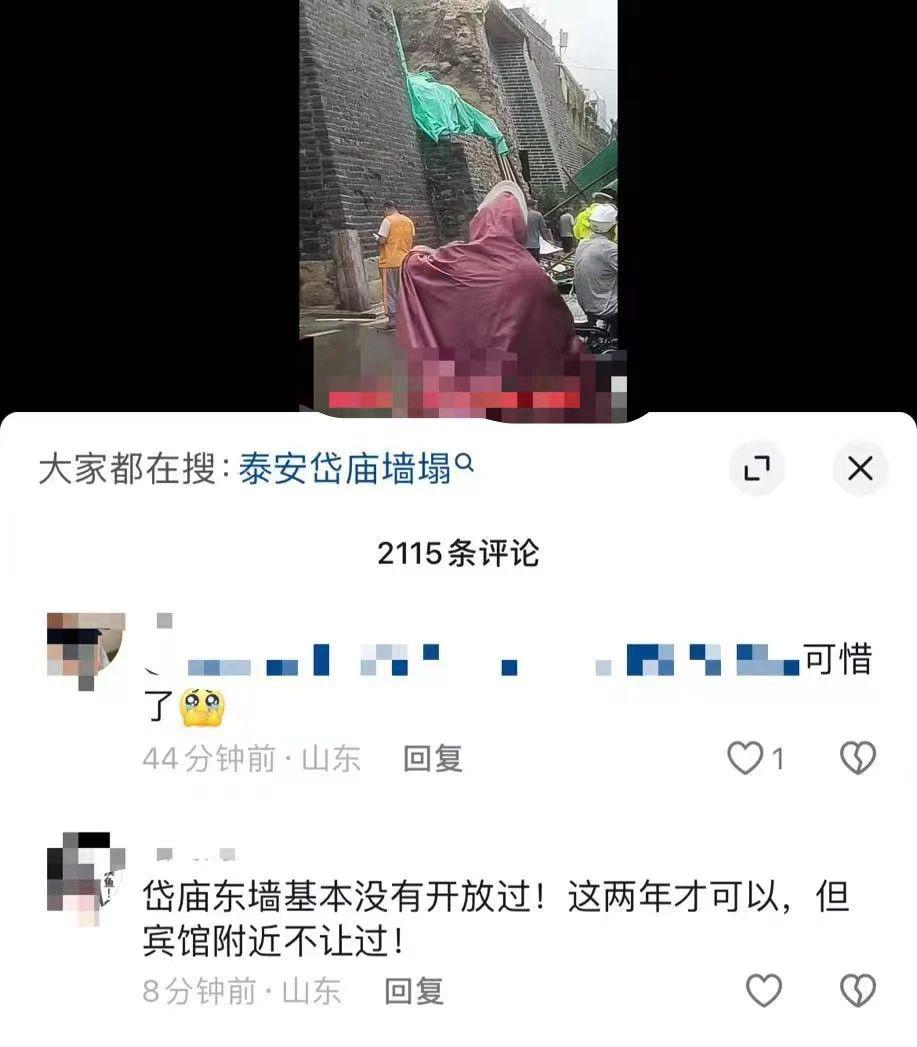Reply to the comment posted 44分钟前
The height and width of the screenshot is (1047, 917).
(x=432, y=759)
